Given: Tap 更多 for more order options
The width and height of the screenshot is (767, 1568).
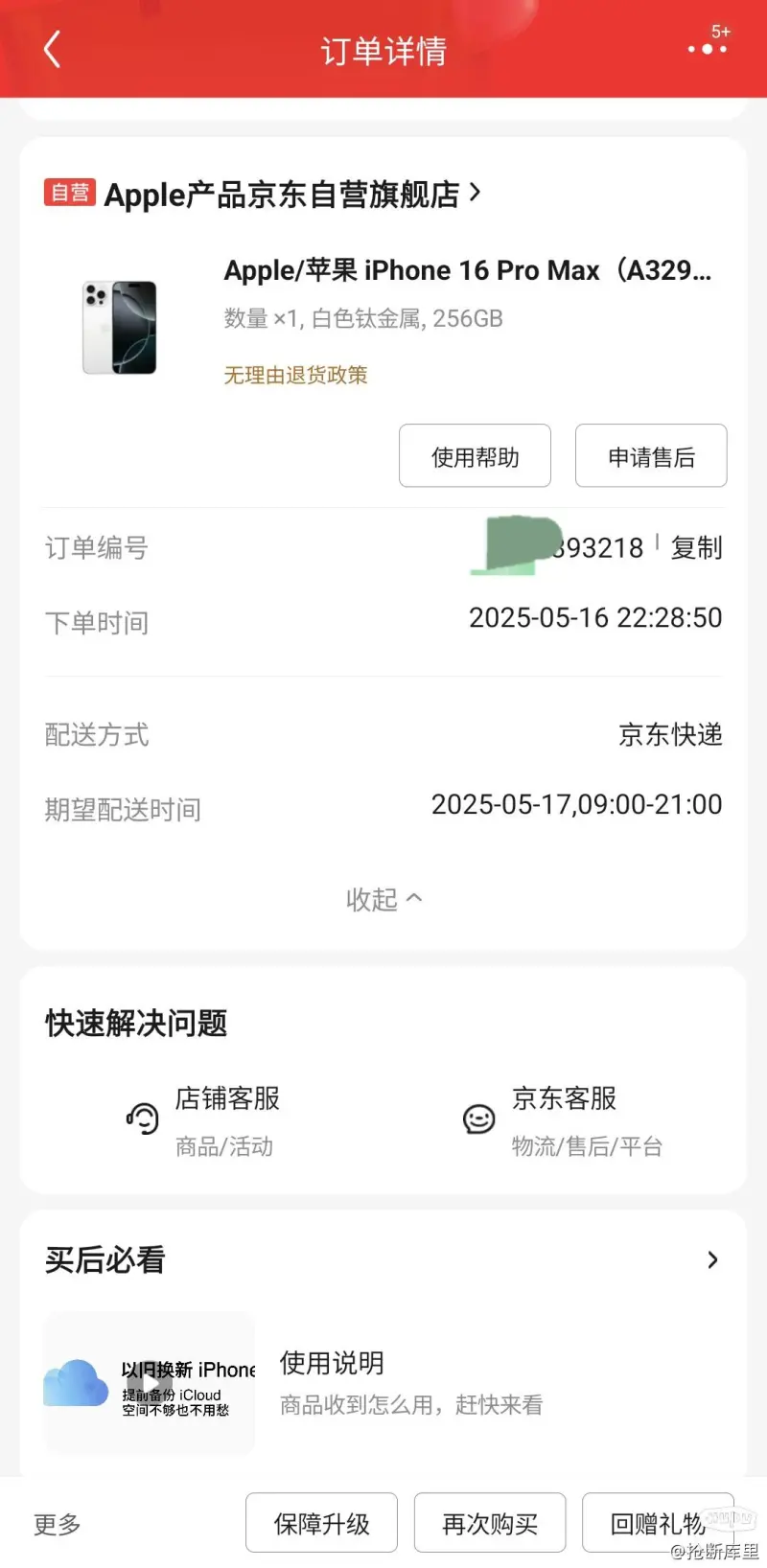Looking at the screenshot, I should [x=58, y=1524].
